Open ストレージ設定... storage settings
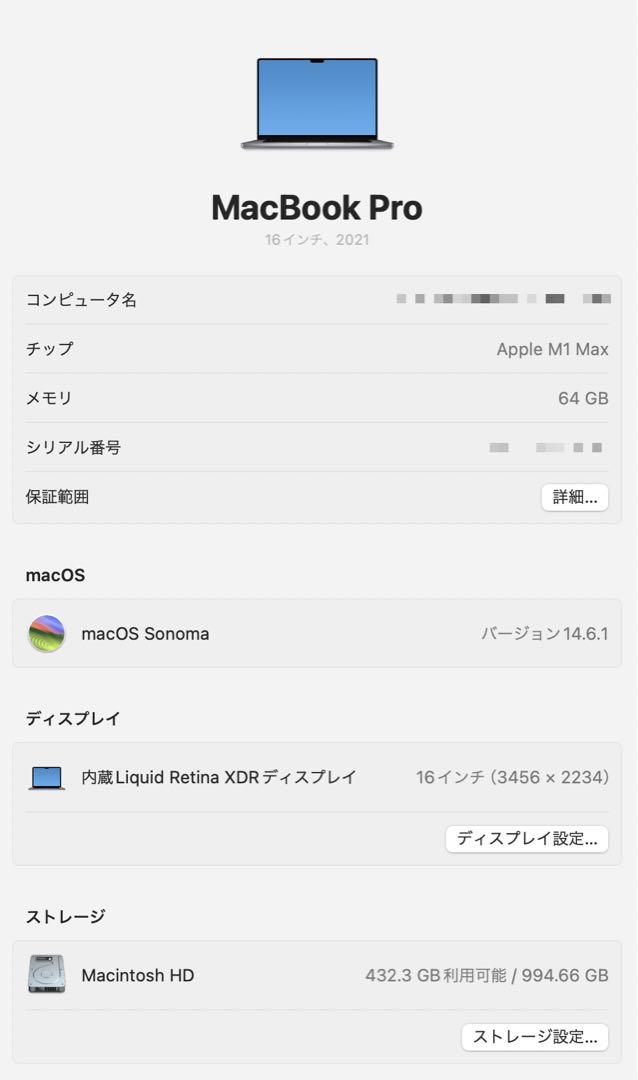Screen dimensions: 638x1080 click(535, 1037)
